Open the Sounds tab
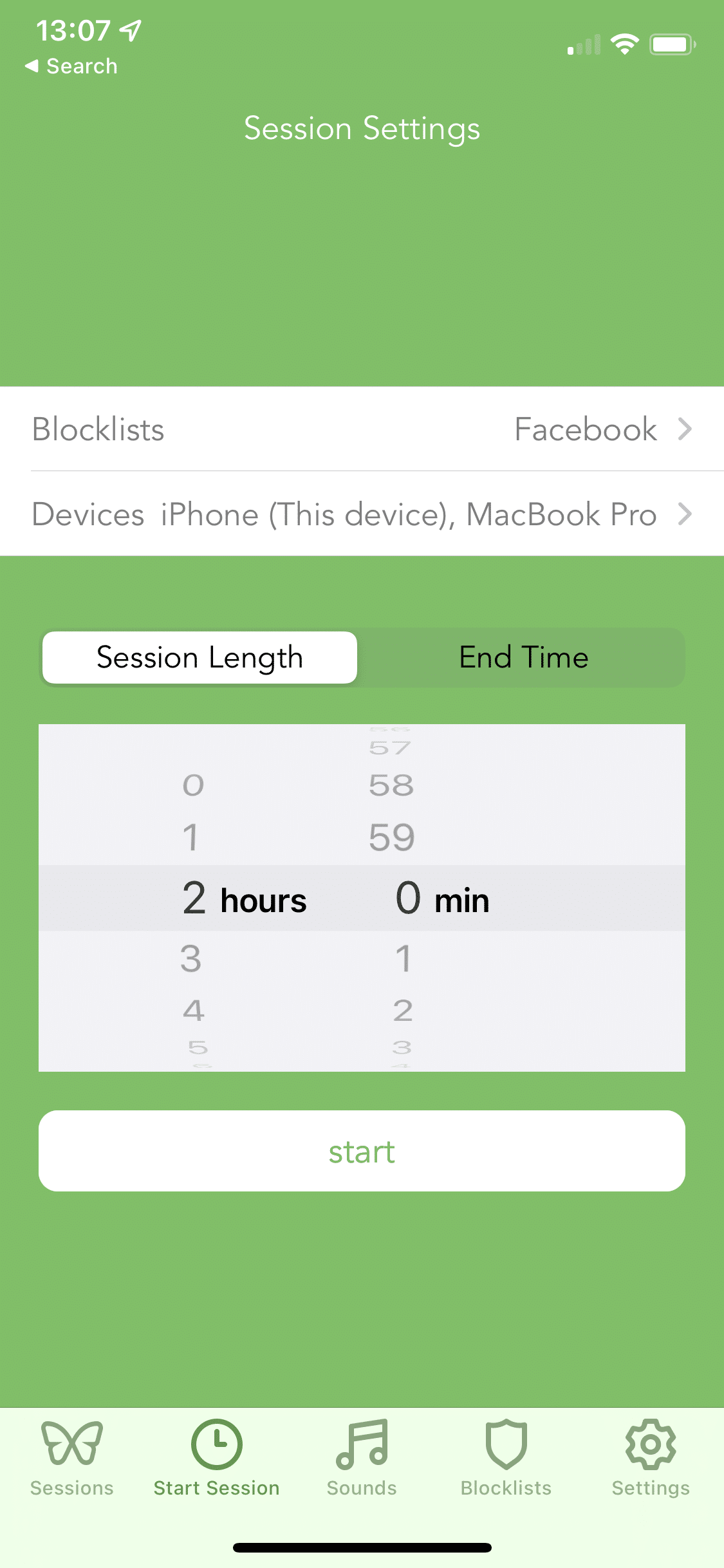724x1568 pixels. click(x=362, y=1459)
